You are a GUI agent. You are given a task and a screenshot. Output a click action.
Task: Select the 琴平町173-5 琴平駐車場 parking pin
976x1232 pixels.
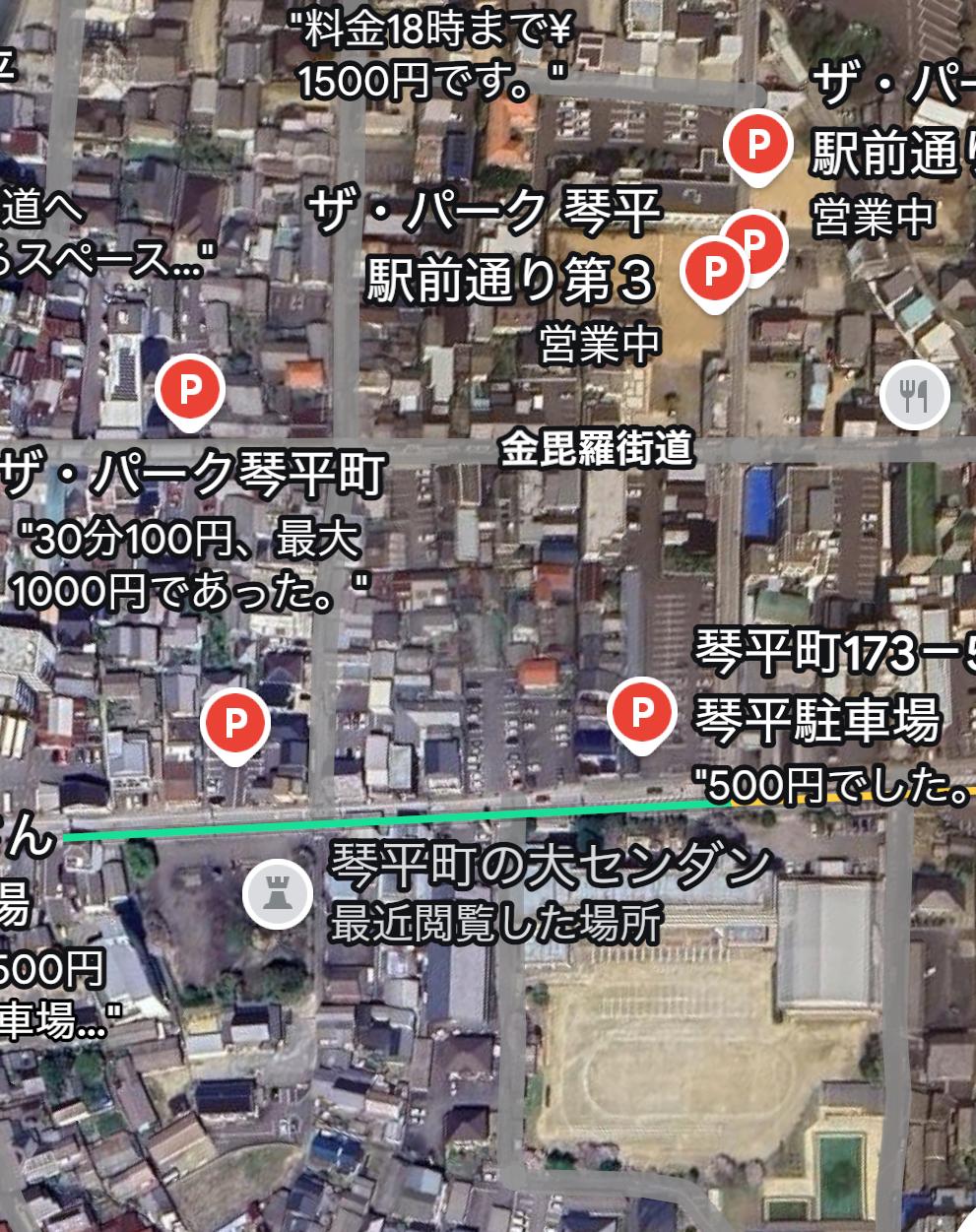point(641,711)
